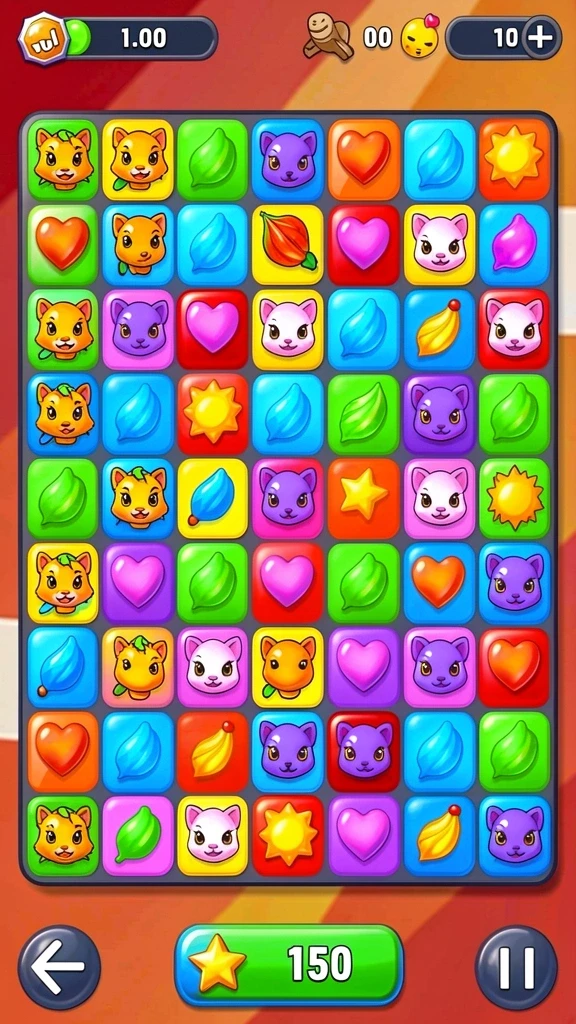The width and height of the screenshot is (576, 1024).
Task: Open the level badge in the top corner
Action: pyautogui.click(x=43, y=39)
